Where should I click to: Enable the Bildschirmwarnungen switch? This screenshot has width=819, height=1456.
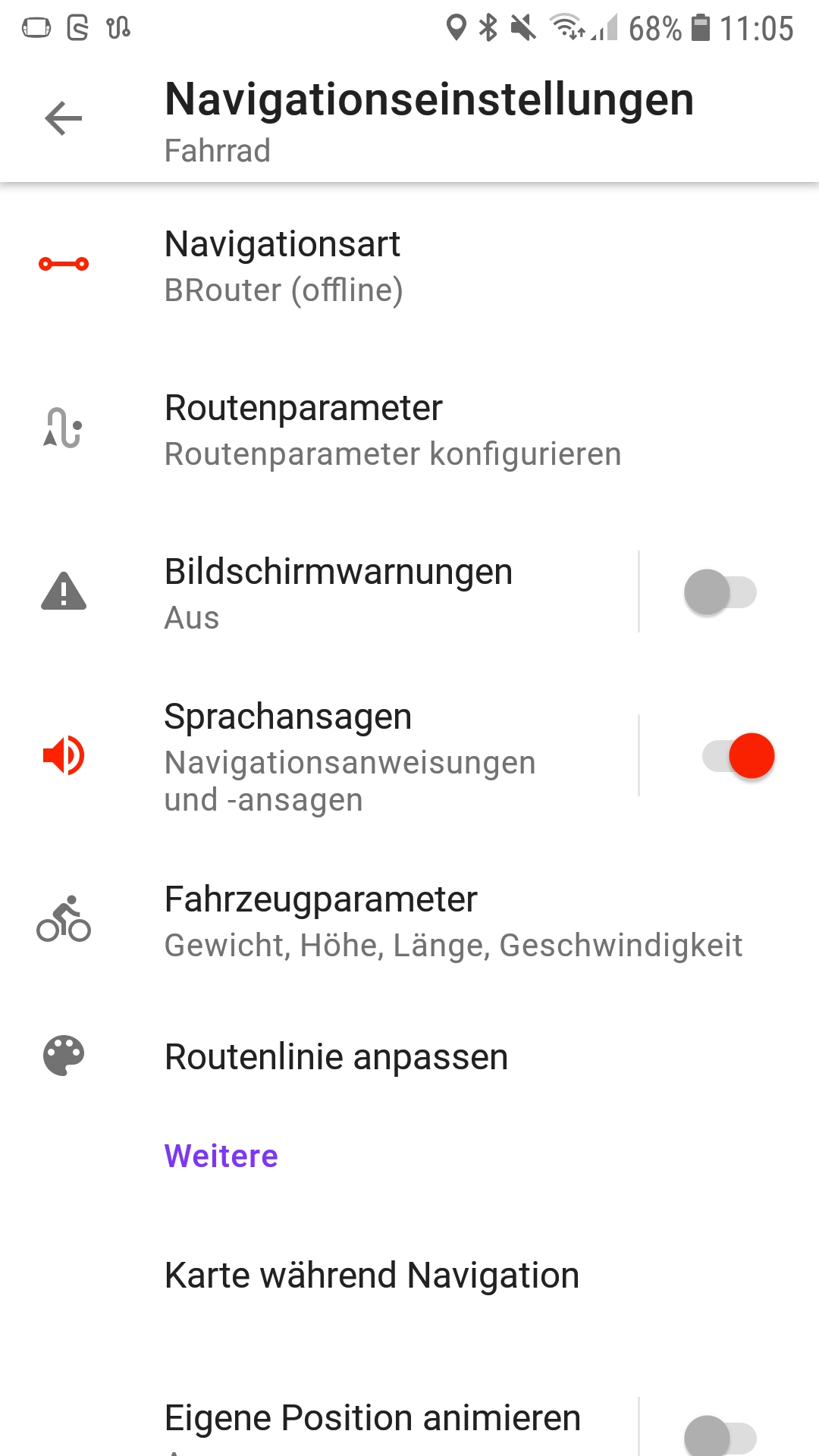pos(720,592)
